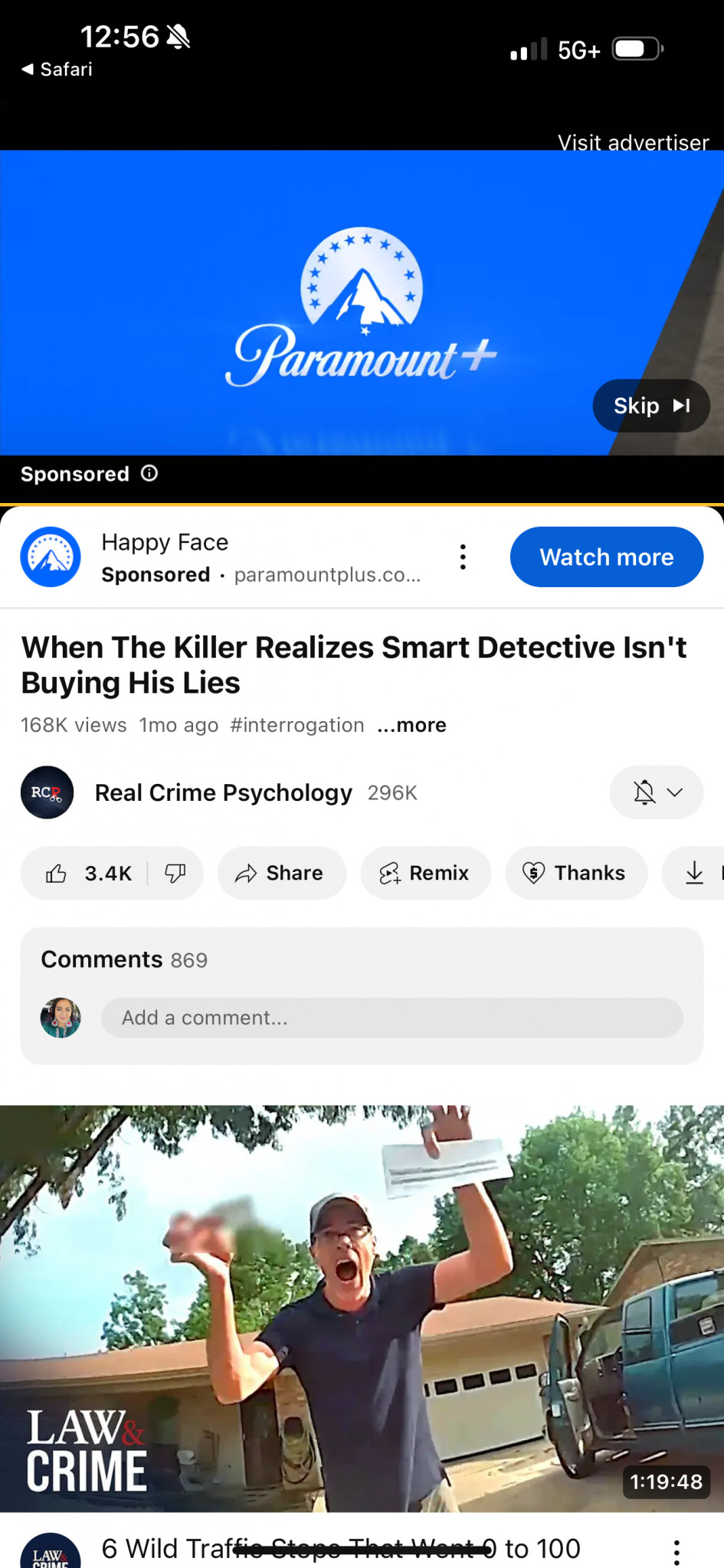Send a Thanks to the creator
Viewport: 724px width, 1568px height.
point(576,873)
